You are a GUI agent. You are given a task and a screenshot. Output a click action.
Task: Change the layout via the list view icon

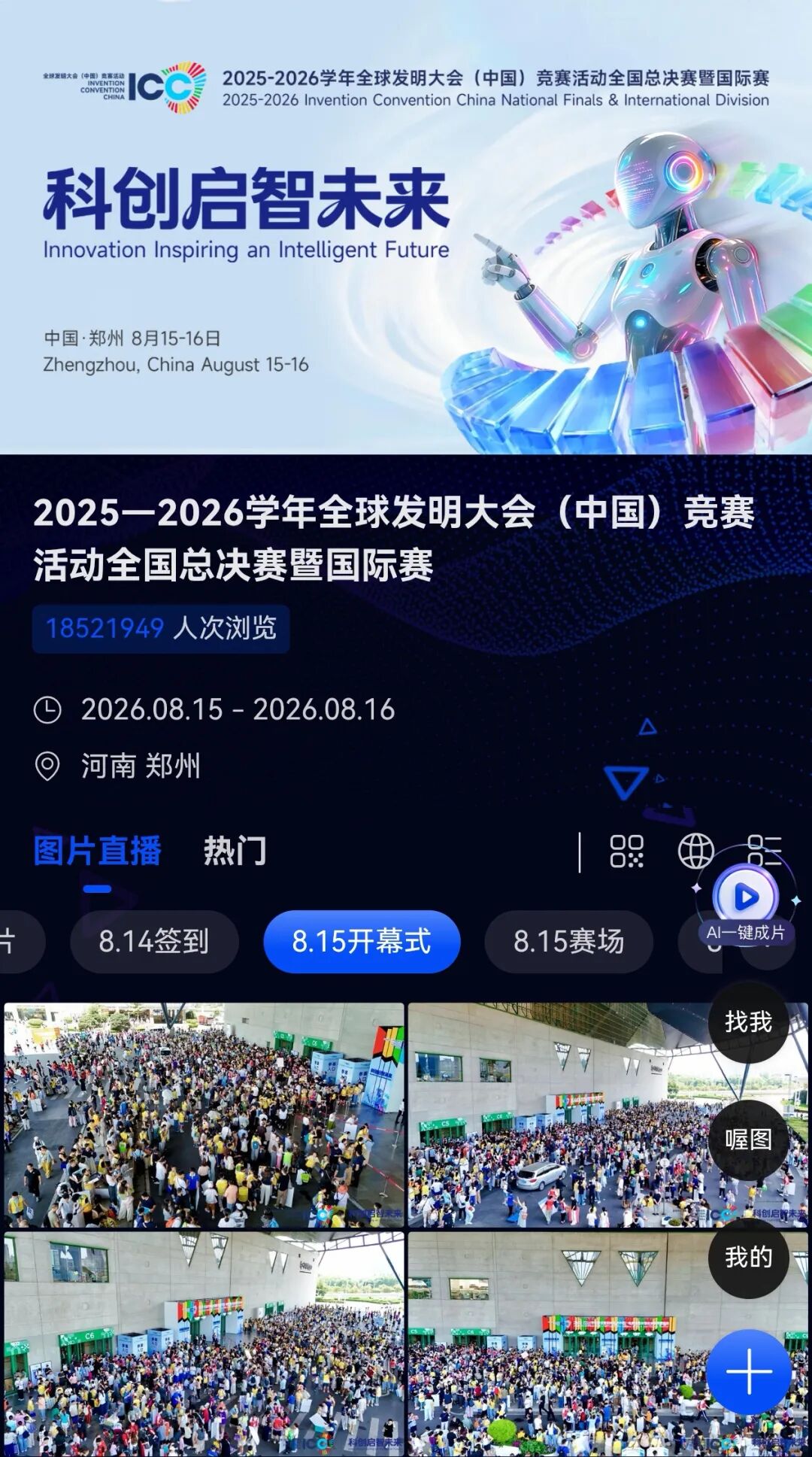[x=765, y=851]
